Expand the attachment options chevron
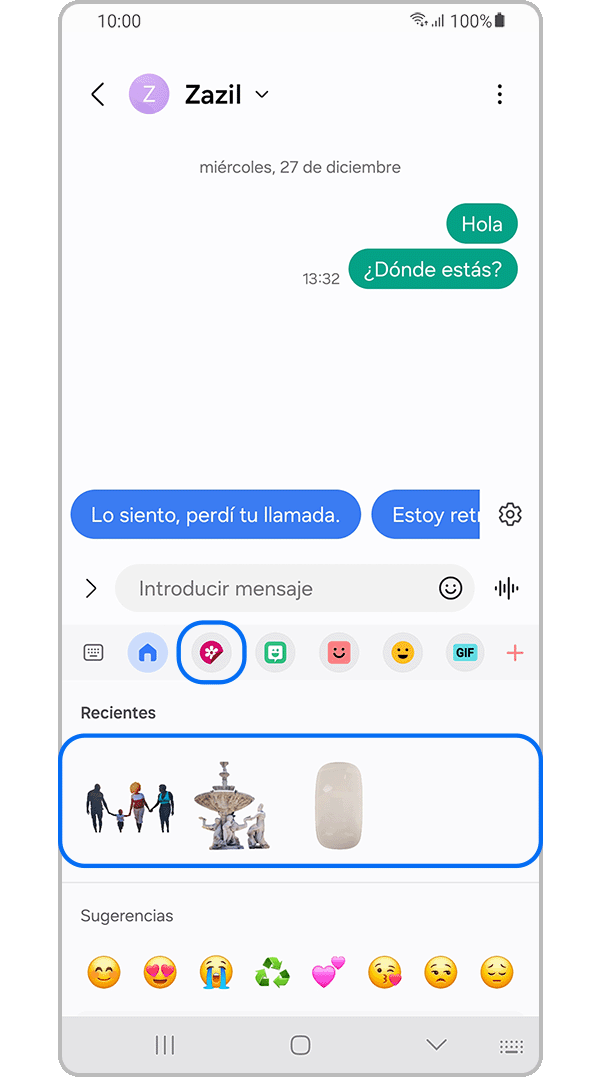Image resolution: width=600 pixels, height=1077 pixels. (91, 588)
